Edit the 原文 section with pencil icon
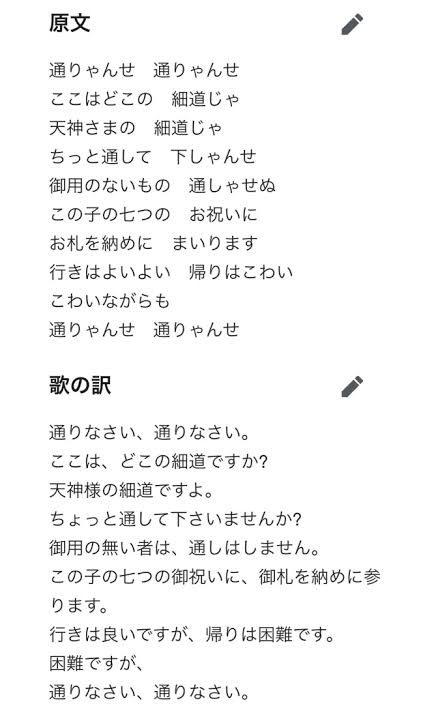The image size is (436, 704). [x=352, y=24]
